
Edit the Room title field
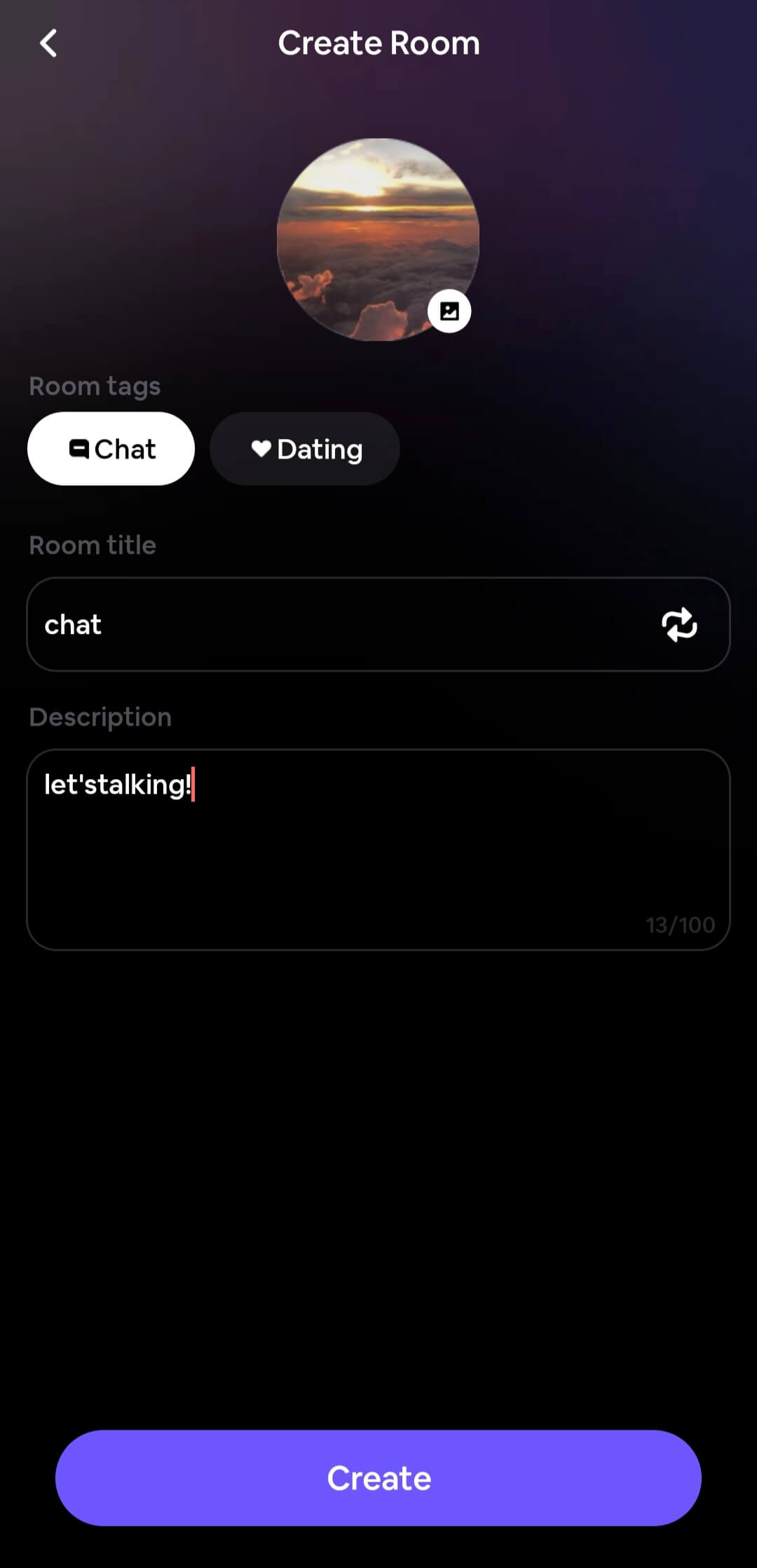point(336,624)
